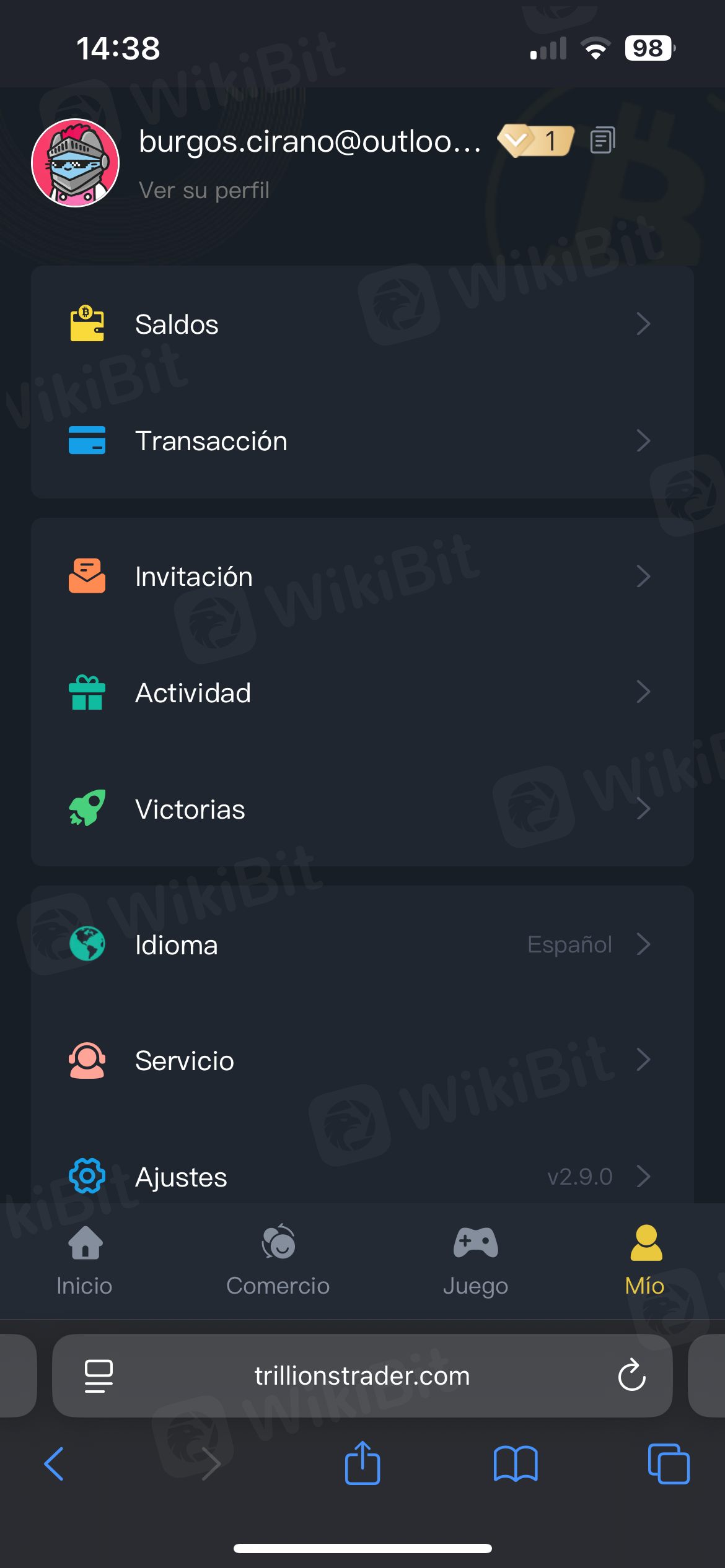
Task: Change the Idioma setting
Action: (x=362, y=944)
